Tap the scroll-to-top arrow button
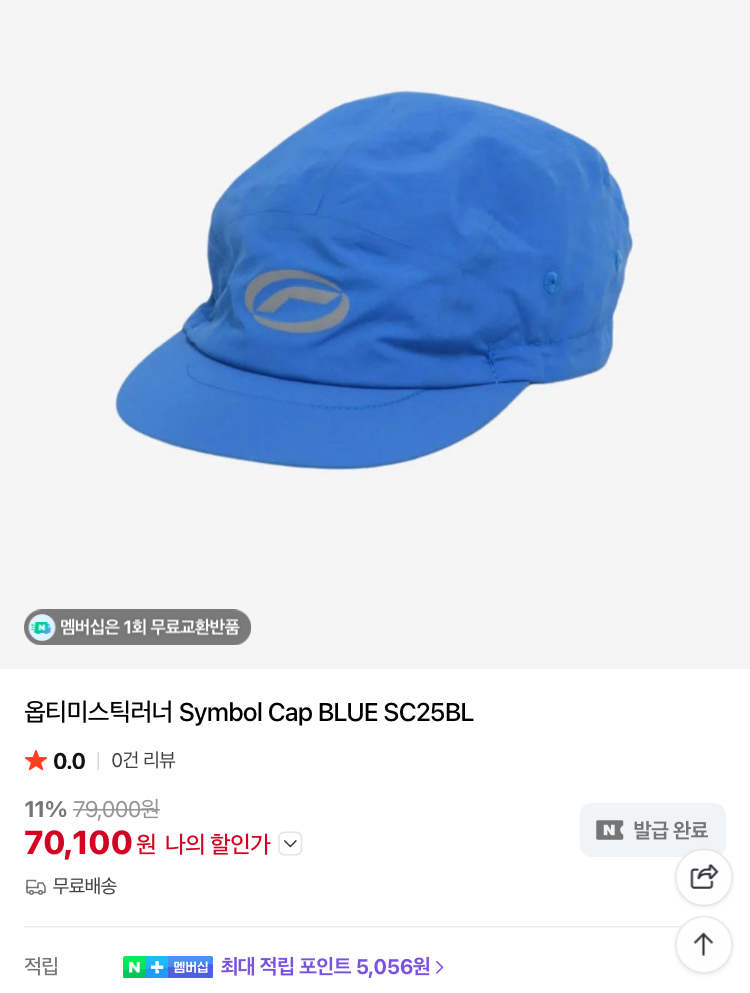Image resolution: width=750 pixels, height=993 pixels. pos(704,944)
